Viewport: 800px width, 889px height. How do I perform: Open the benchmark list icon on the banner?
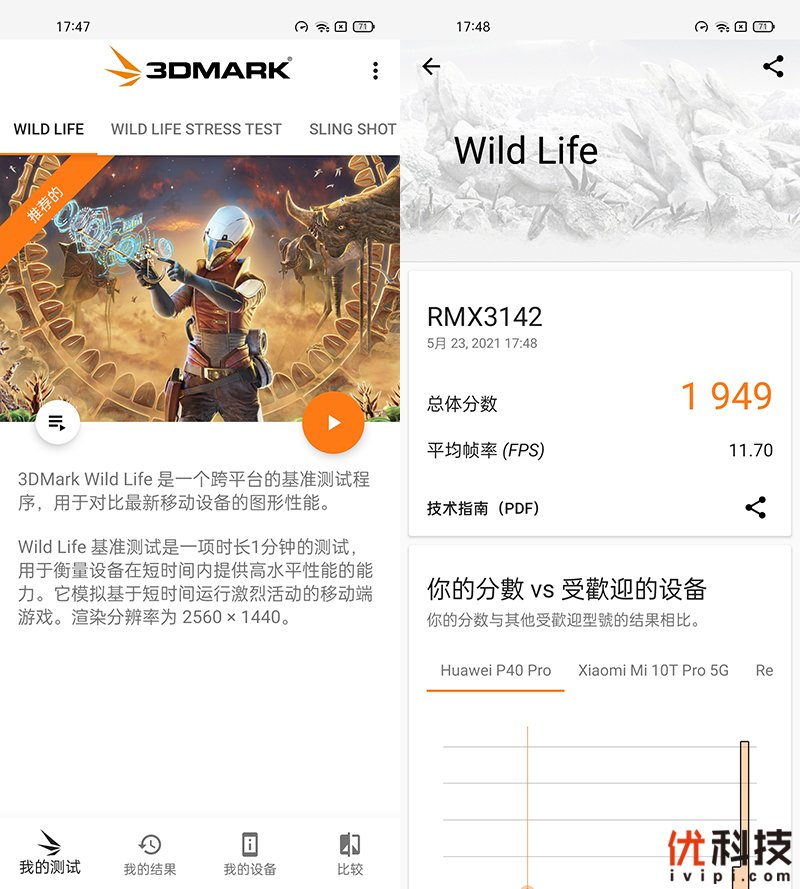click(x=58, y=423)
